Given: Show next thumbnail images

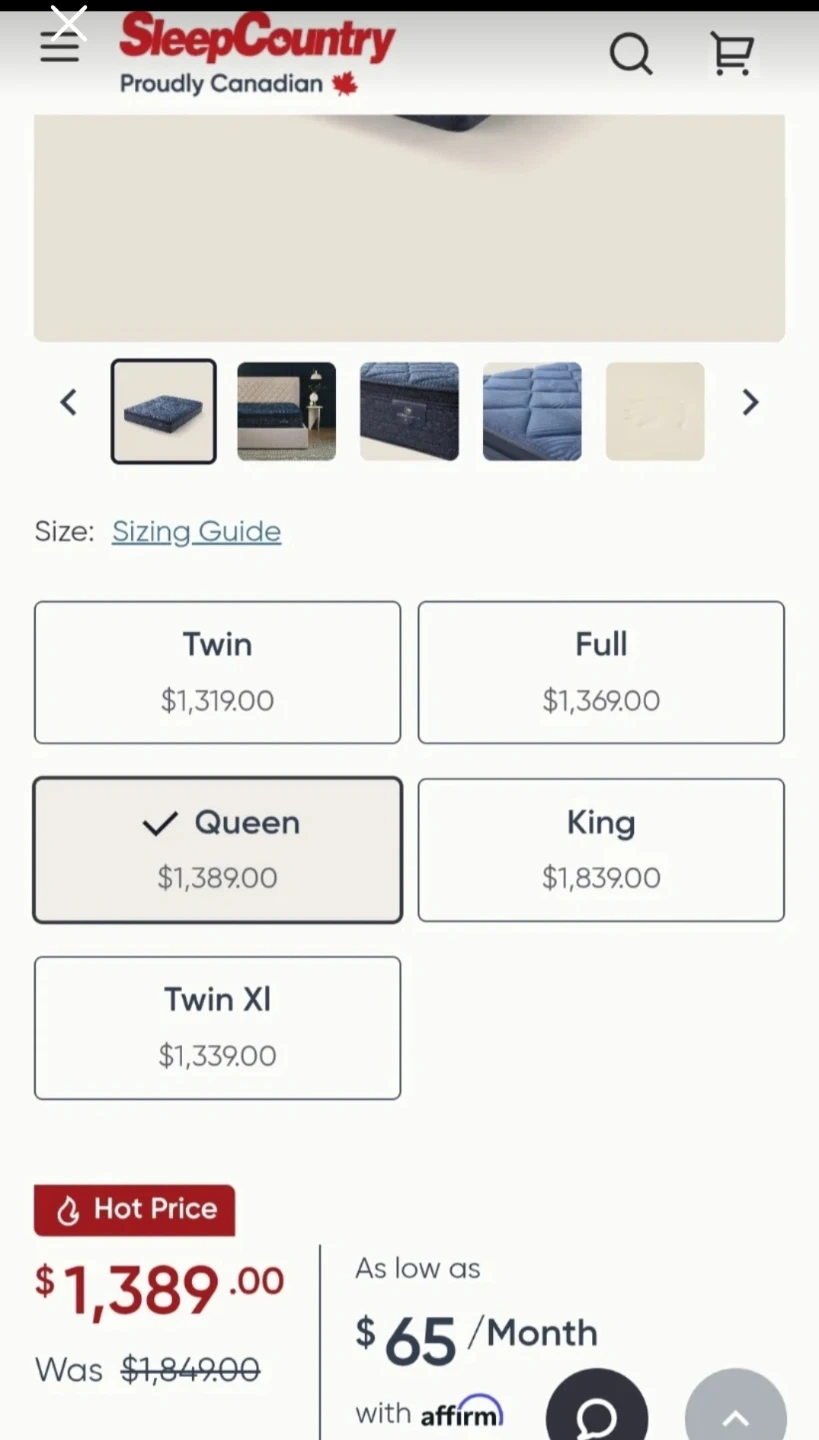Looking at the screenshot, I should (x=750, y=403).
